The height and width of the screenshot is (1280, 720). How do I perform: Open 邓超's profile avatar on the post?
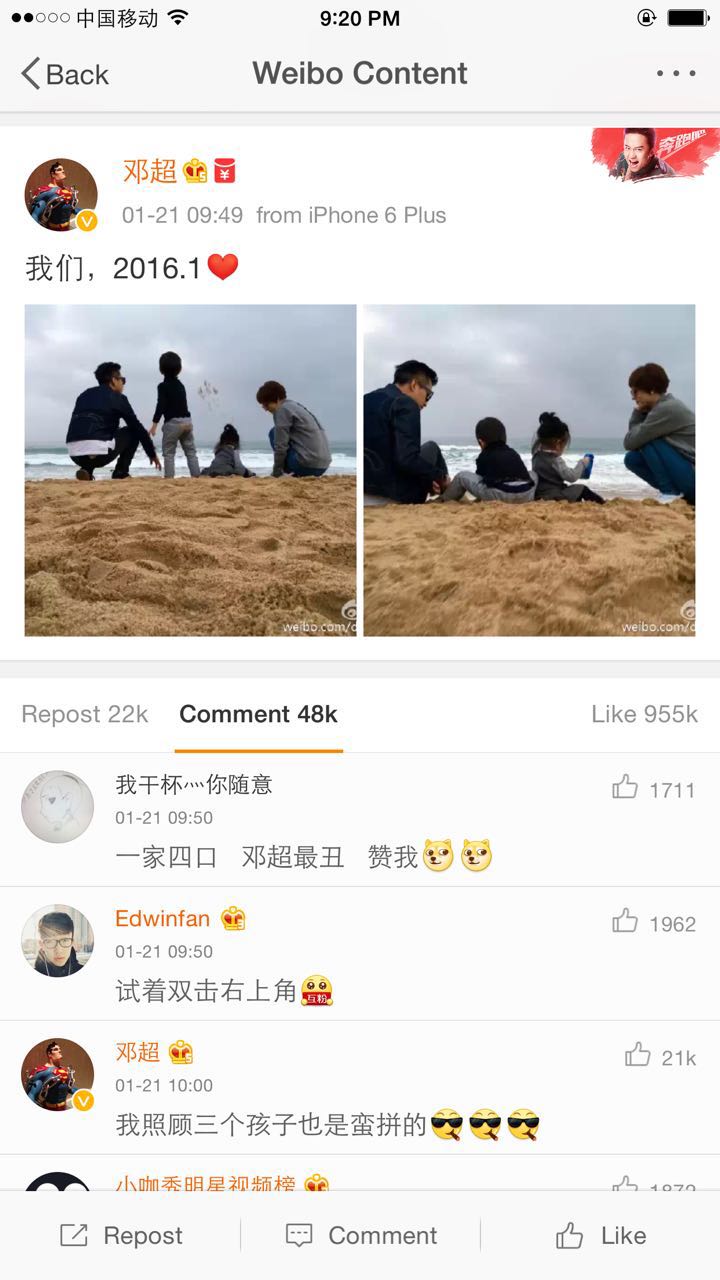click(x=60, y=195)
